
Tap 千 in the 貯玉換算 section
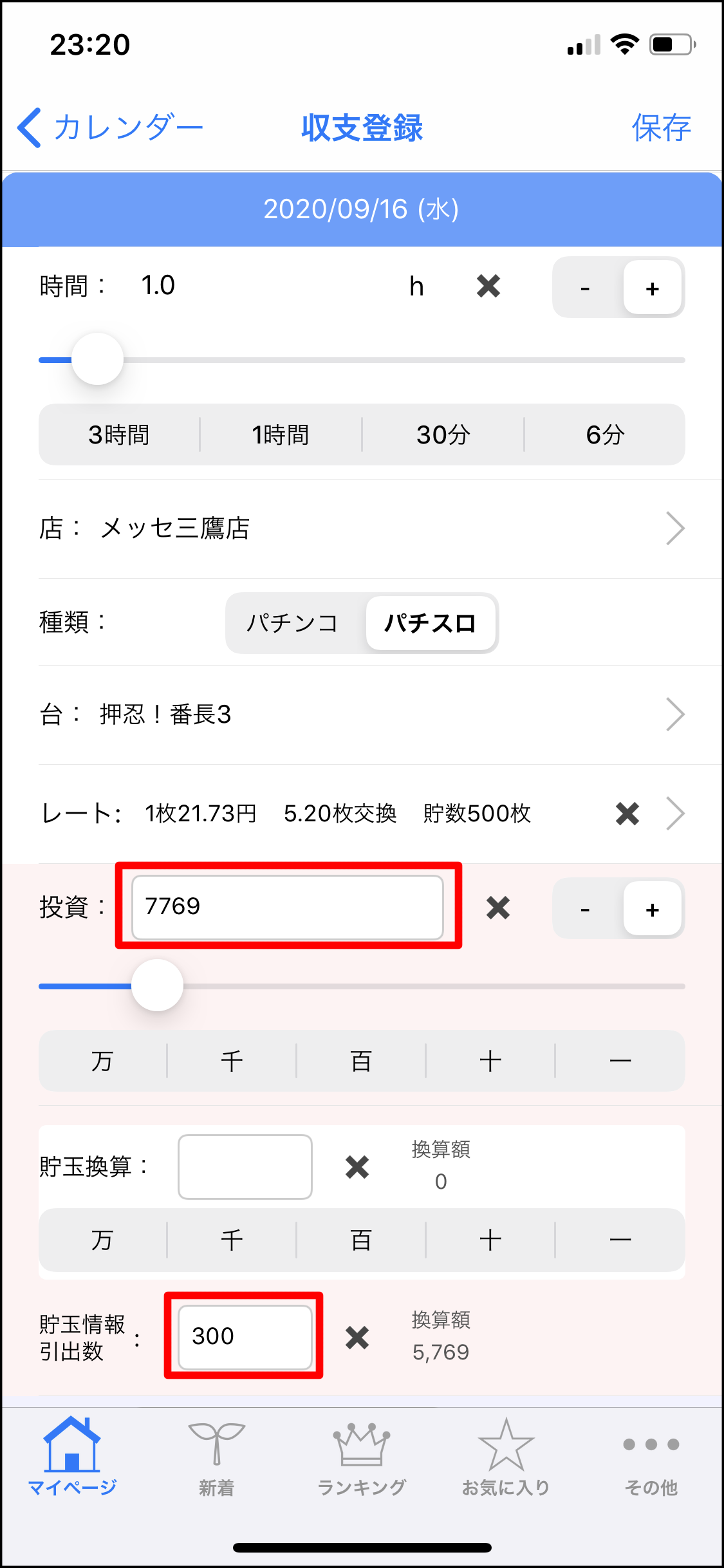pyautogui.click(x=232, y=1240)
